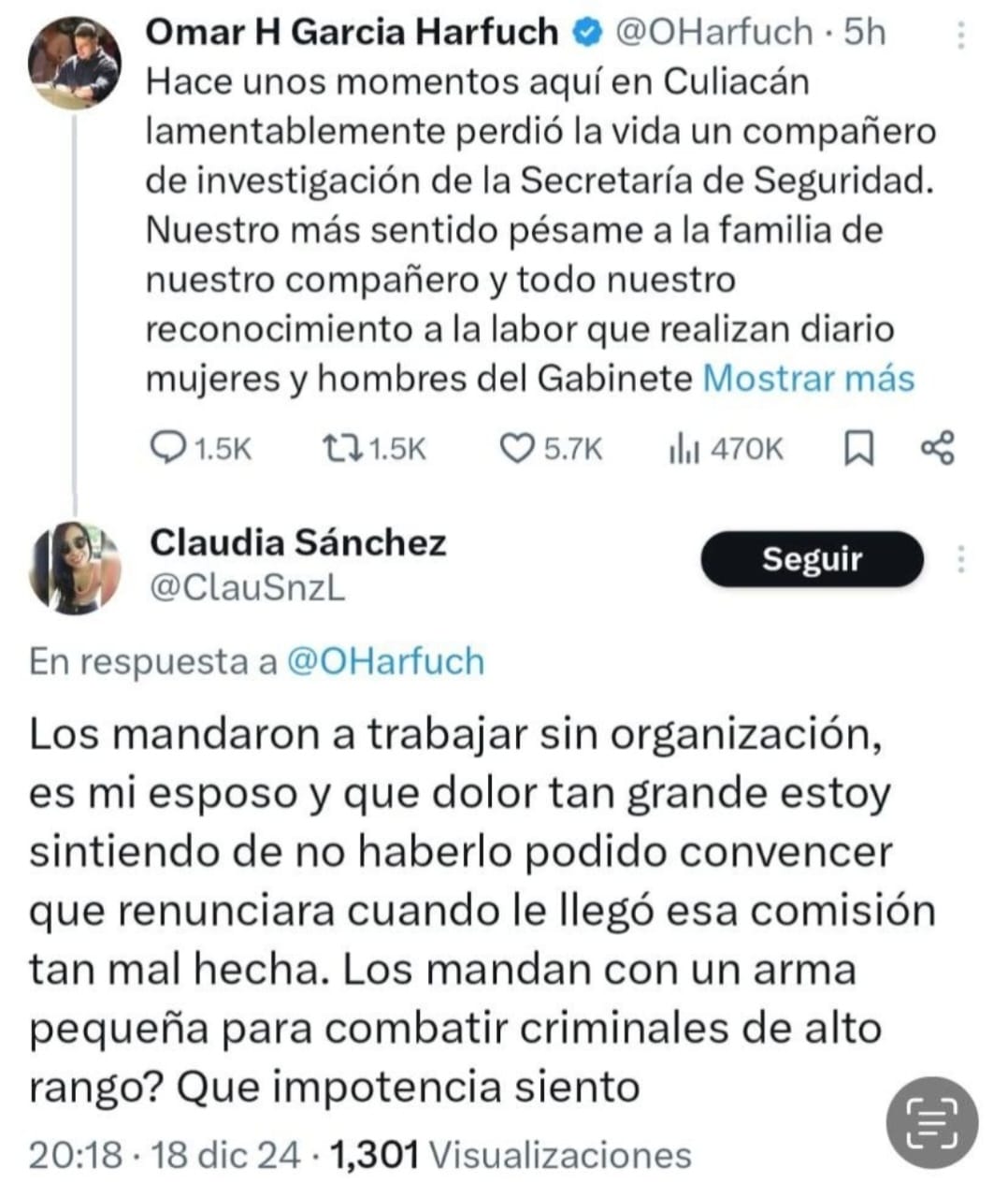
Task: Open the @OHarfuch mention link
Action: (x=384, y=661)
